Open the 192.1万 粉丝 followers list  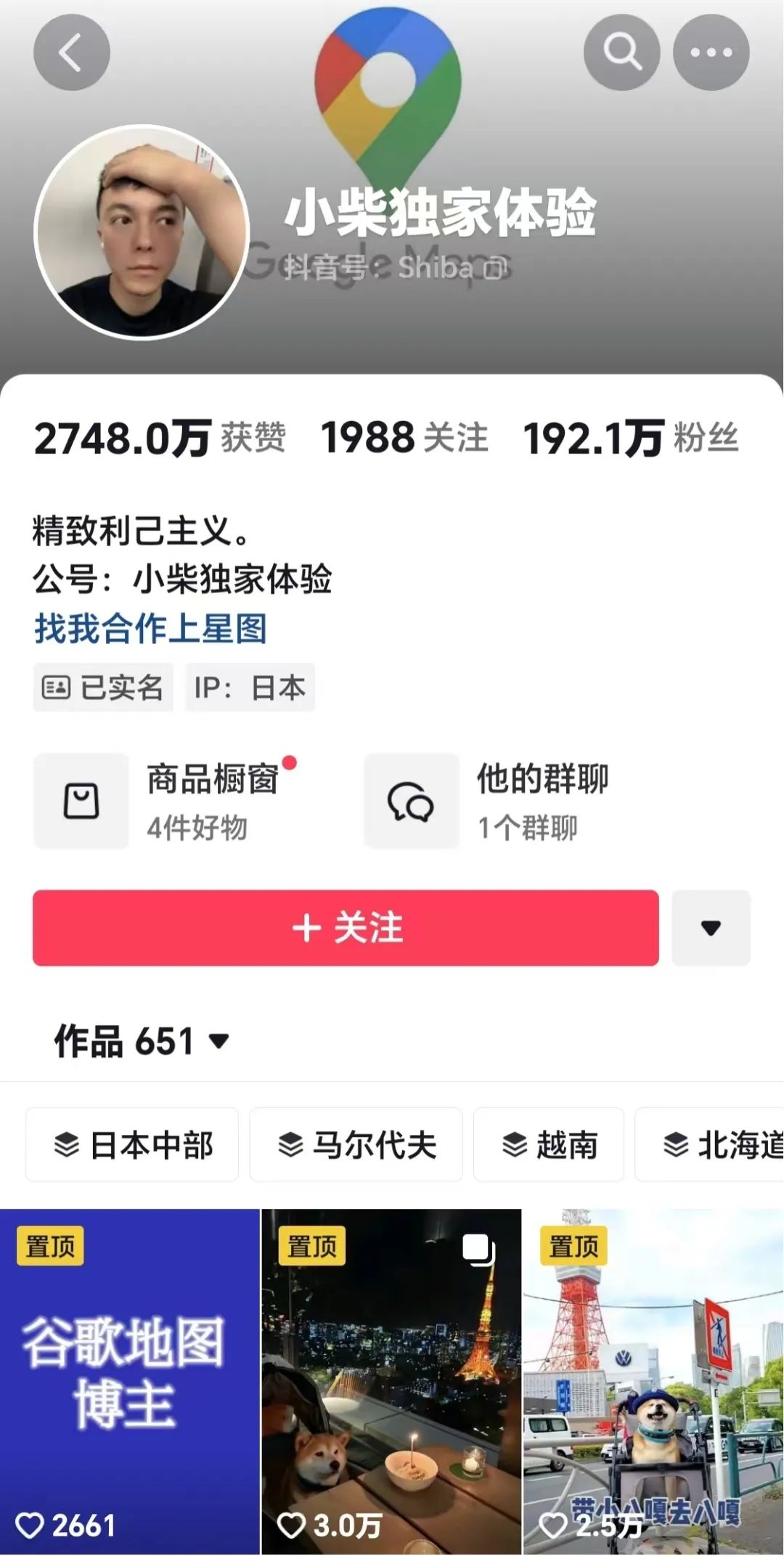pyautogui.click(x=630, y=438)
